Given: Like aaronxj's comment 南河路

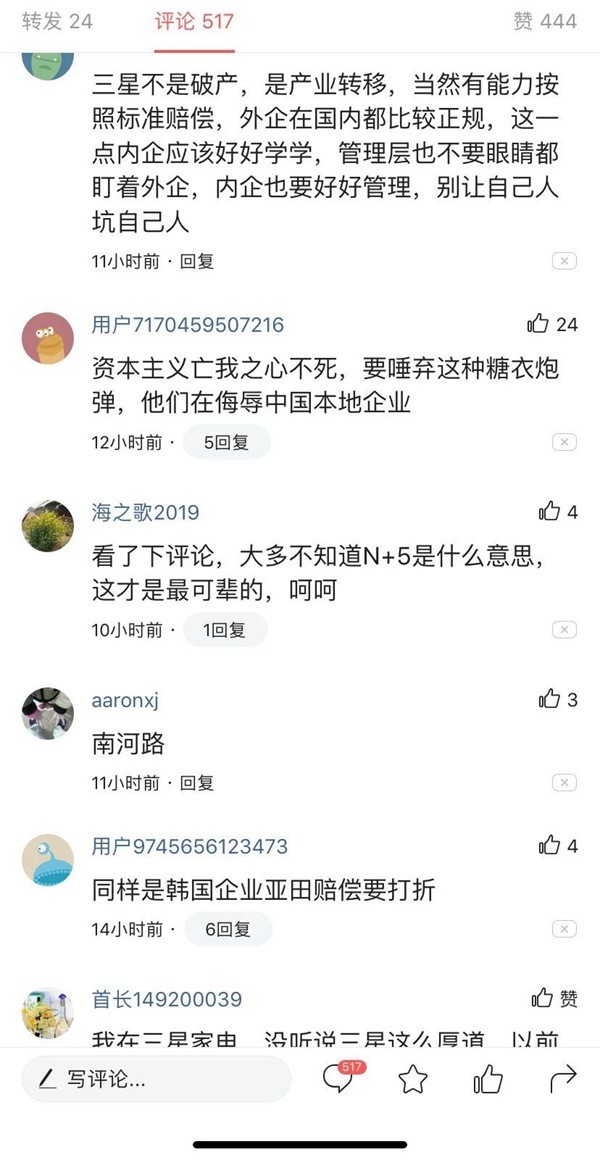Looking at the screenshot, I should point(550,700).
